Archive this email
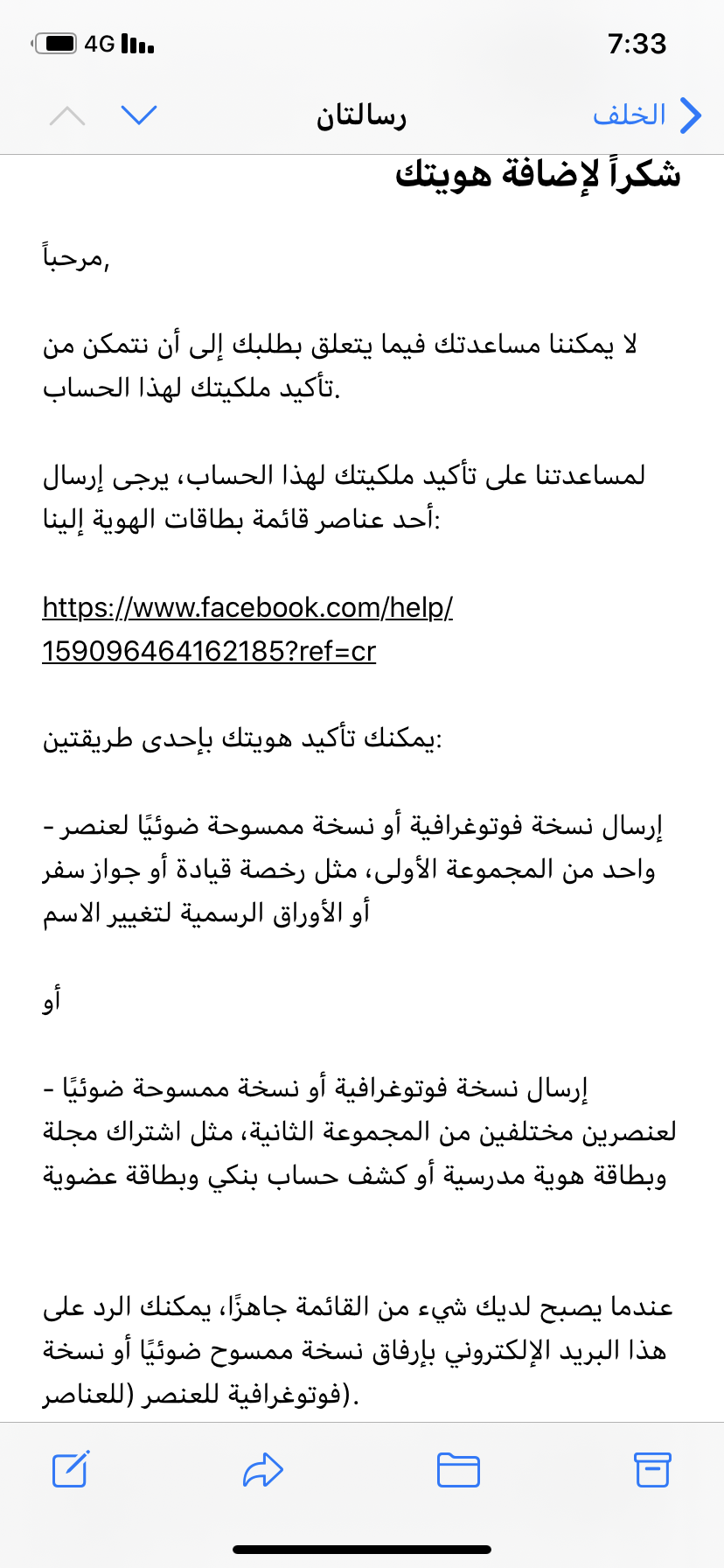The width and height of the screenshot is (724, 1568). click(x=652, y=1470)
